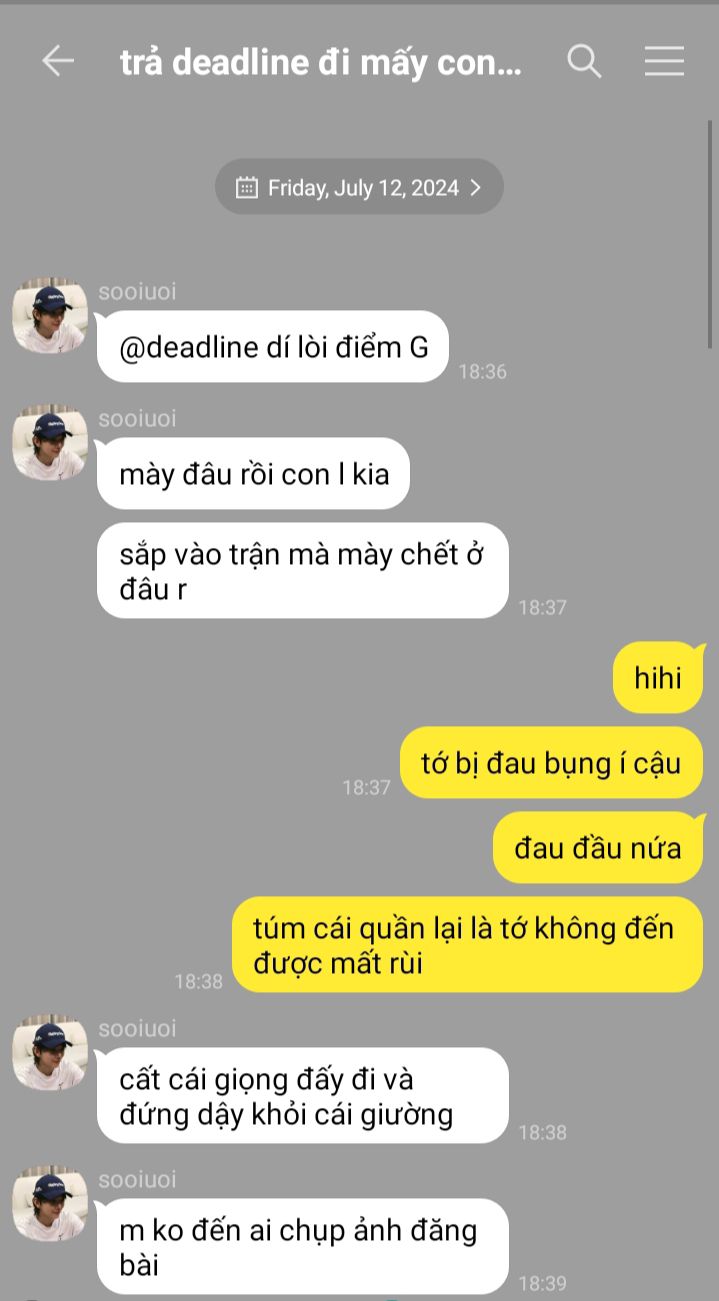This screenshot has height=1301, width=719.
Task: Go back from the group chat
Action: click(x=57, y=62)
